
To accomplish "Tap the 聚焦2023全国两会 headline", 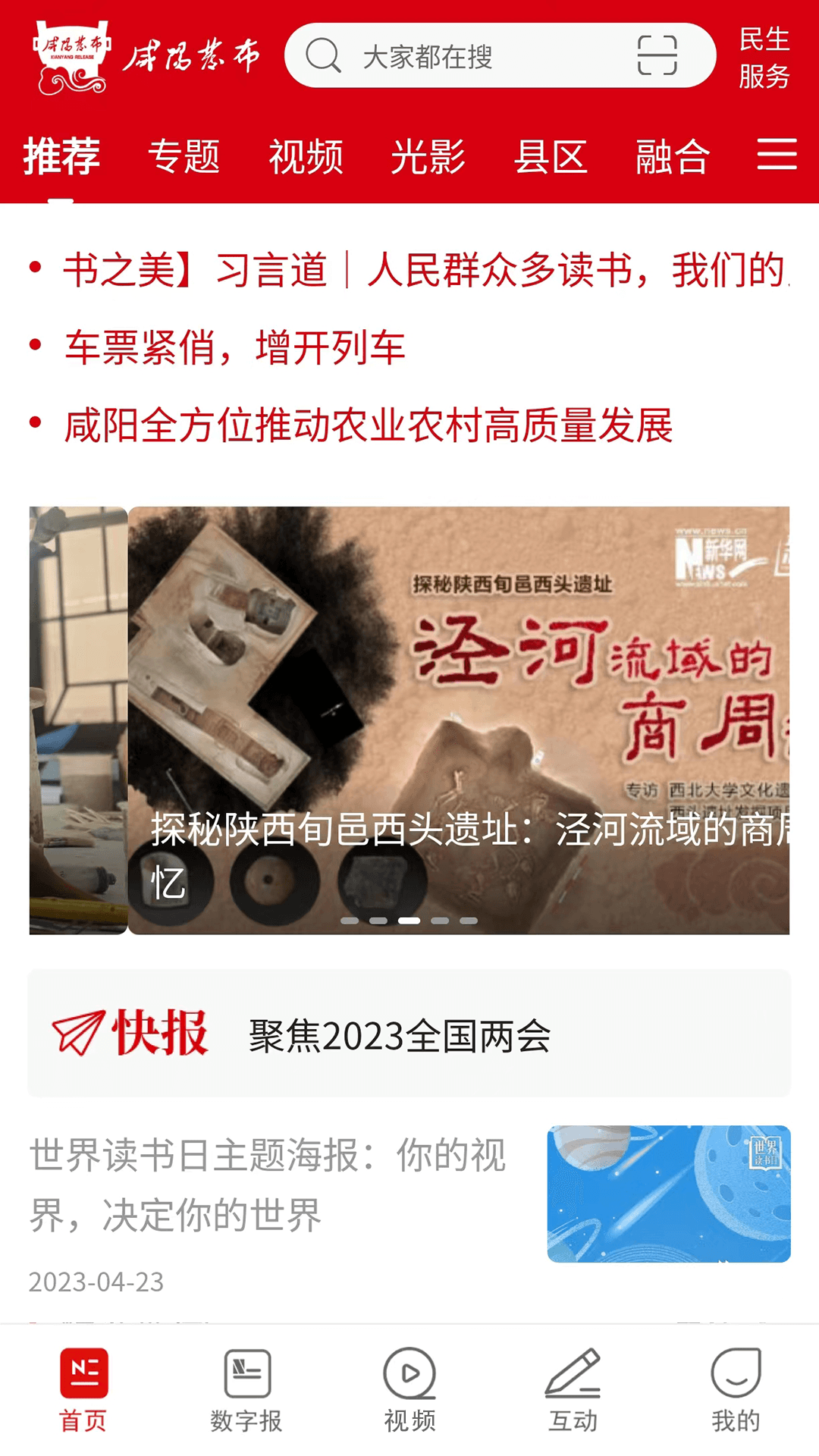I will click(x=399, y=1036).
